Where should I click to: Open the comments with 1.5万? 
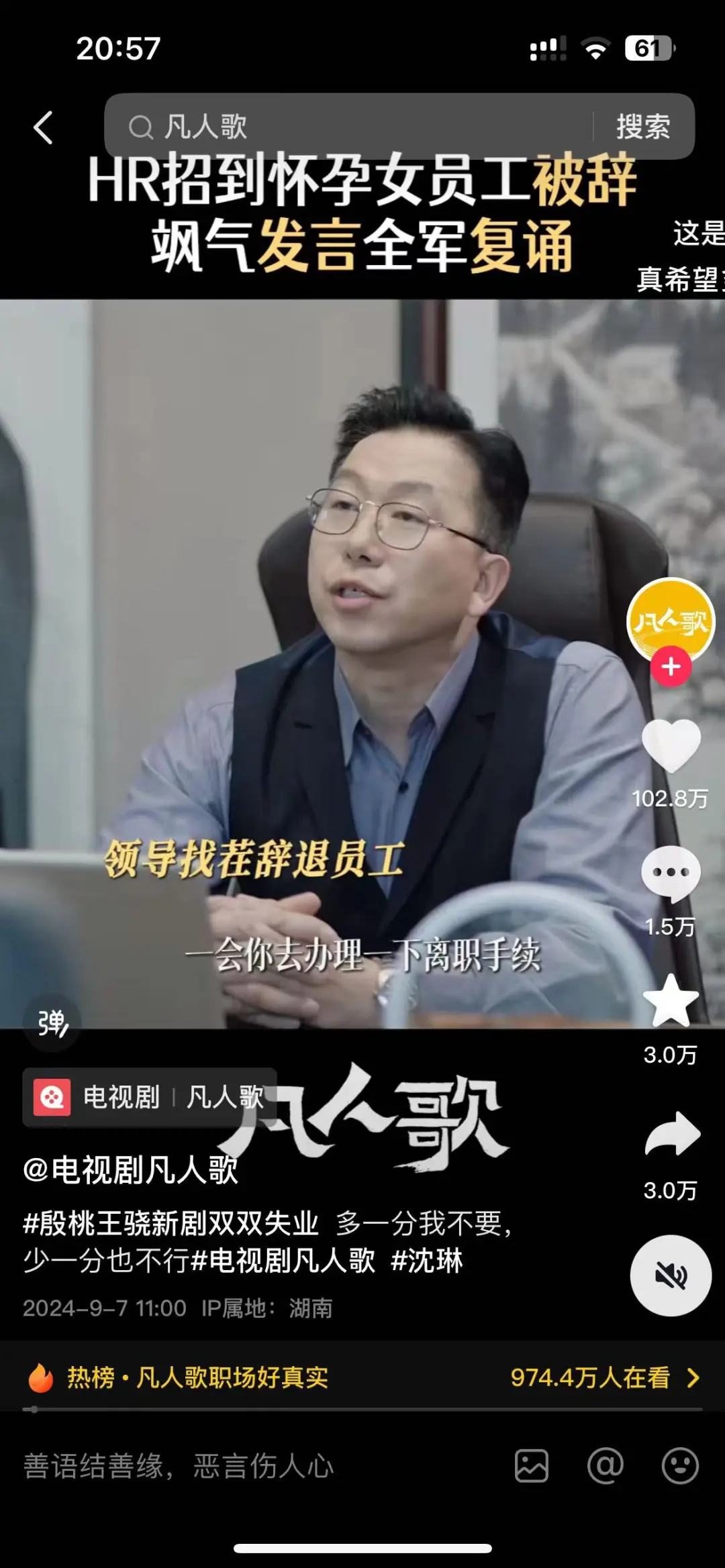(671, 874)
